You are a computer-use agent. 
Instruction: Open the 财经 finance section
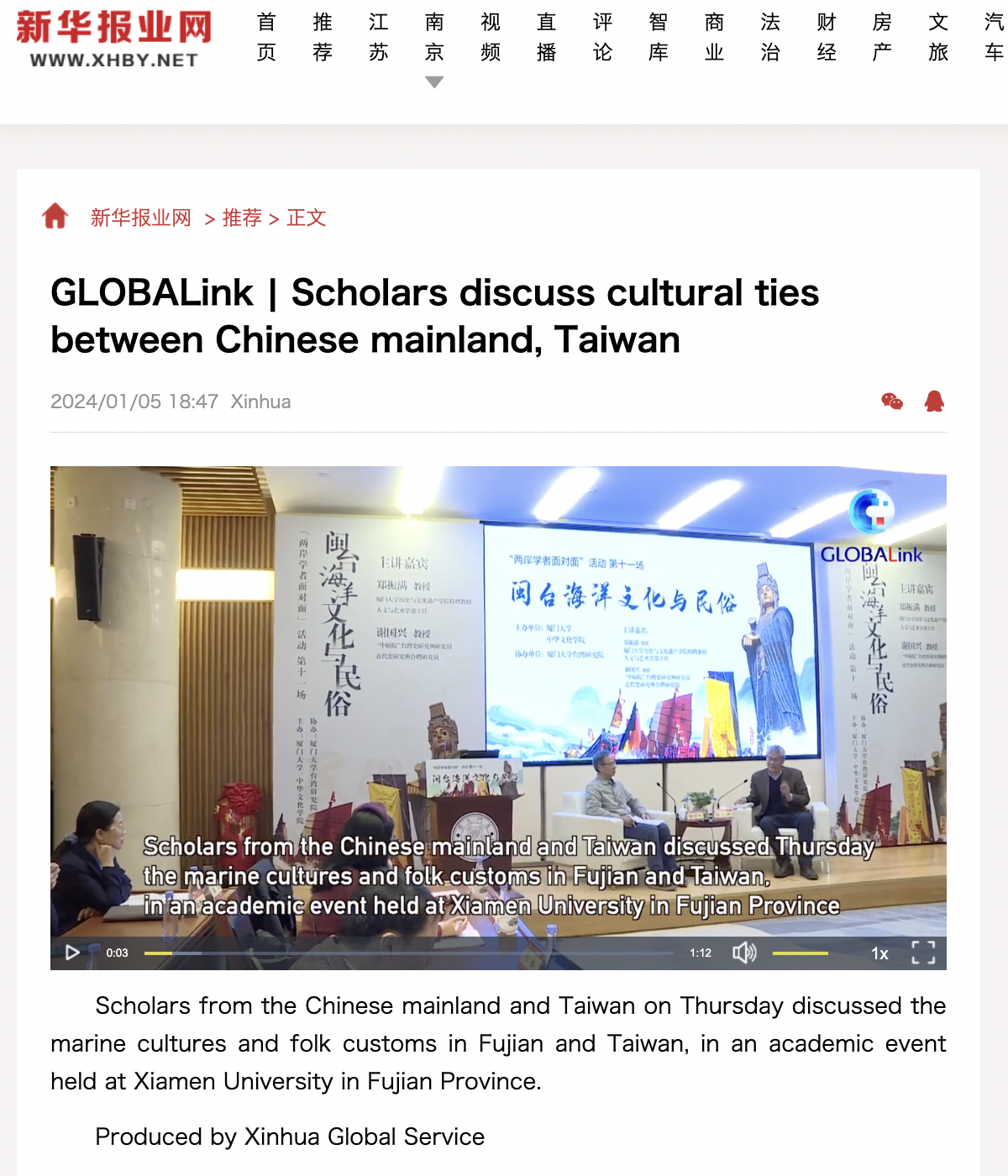click(827, 38)
